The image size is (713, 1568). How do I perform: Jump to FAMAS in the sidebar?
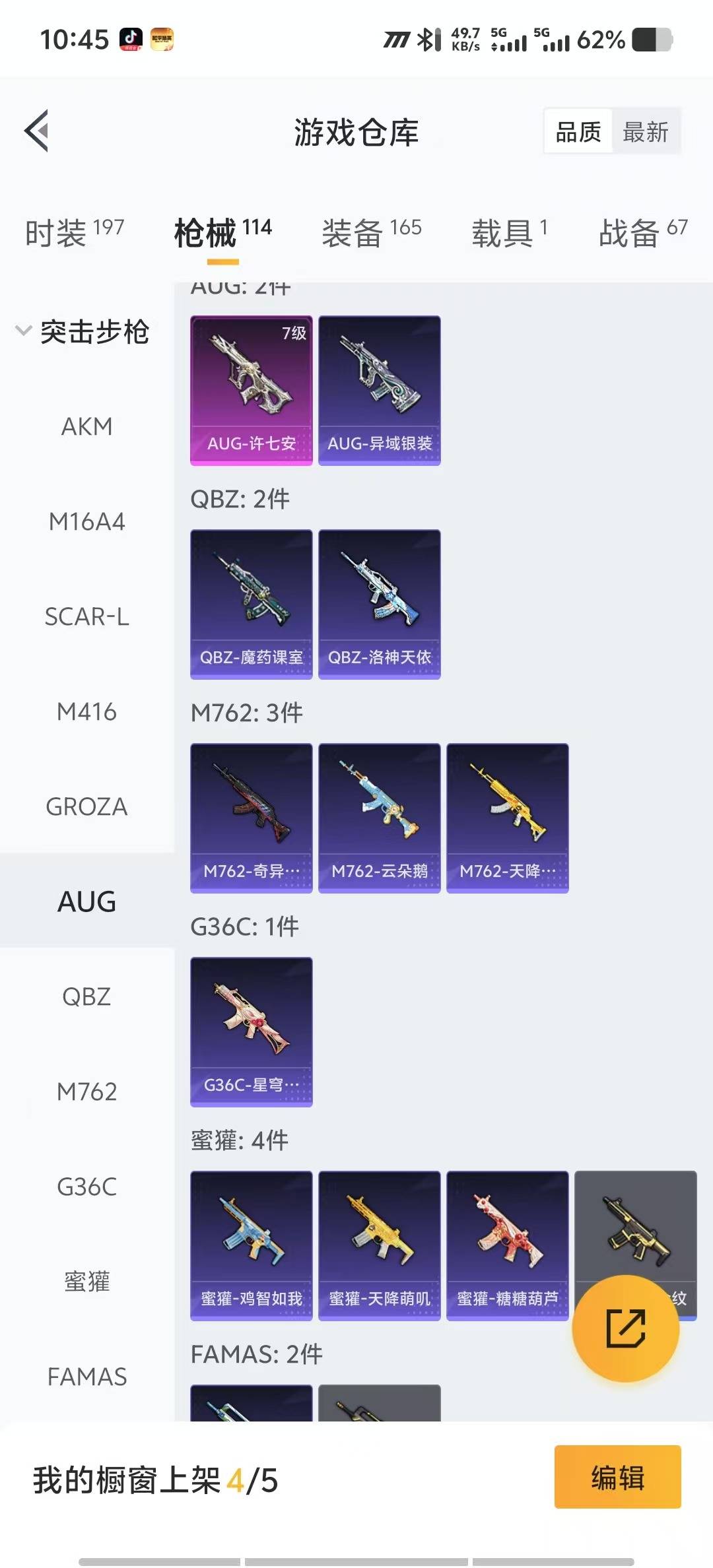click(86, 1377)
